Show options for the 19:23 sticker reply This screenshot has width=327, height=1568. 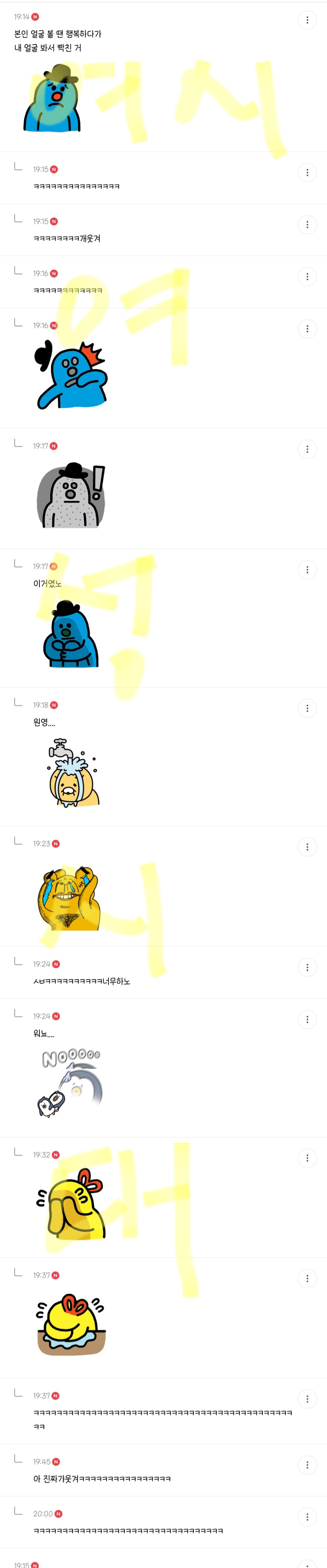point(307,847)
